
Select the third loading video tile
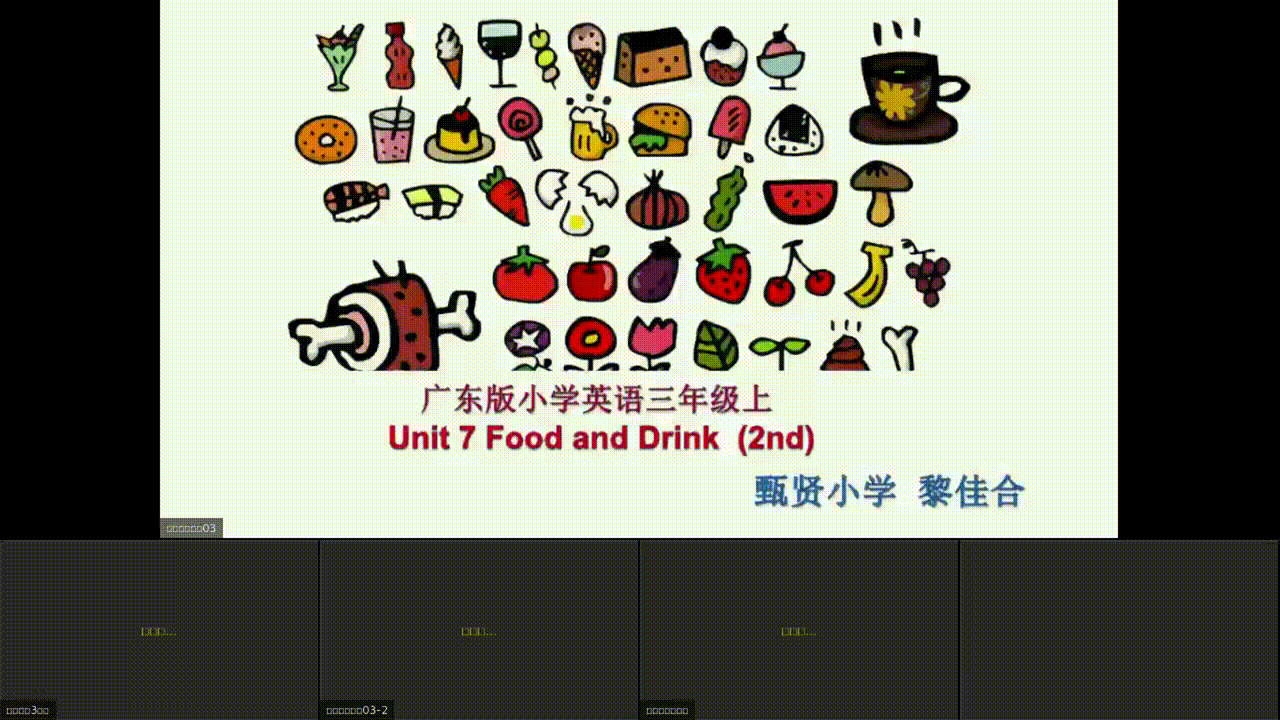pos(799,630)
